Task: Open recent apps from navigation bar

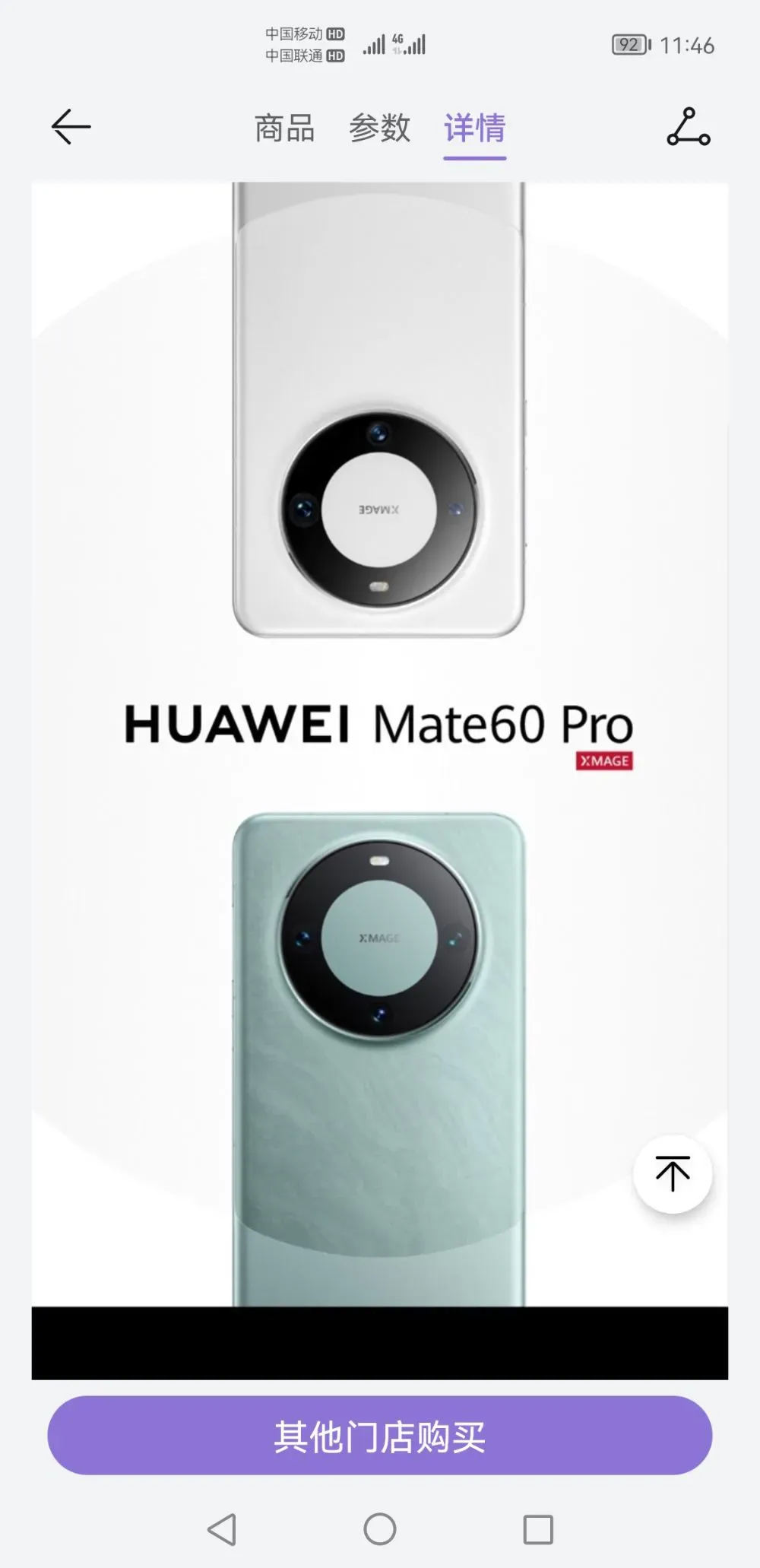Action: click(538, 1529)
